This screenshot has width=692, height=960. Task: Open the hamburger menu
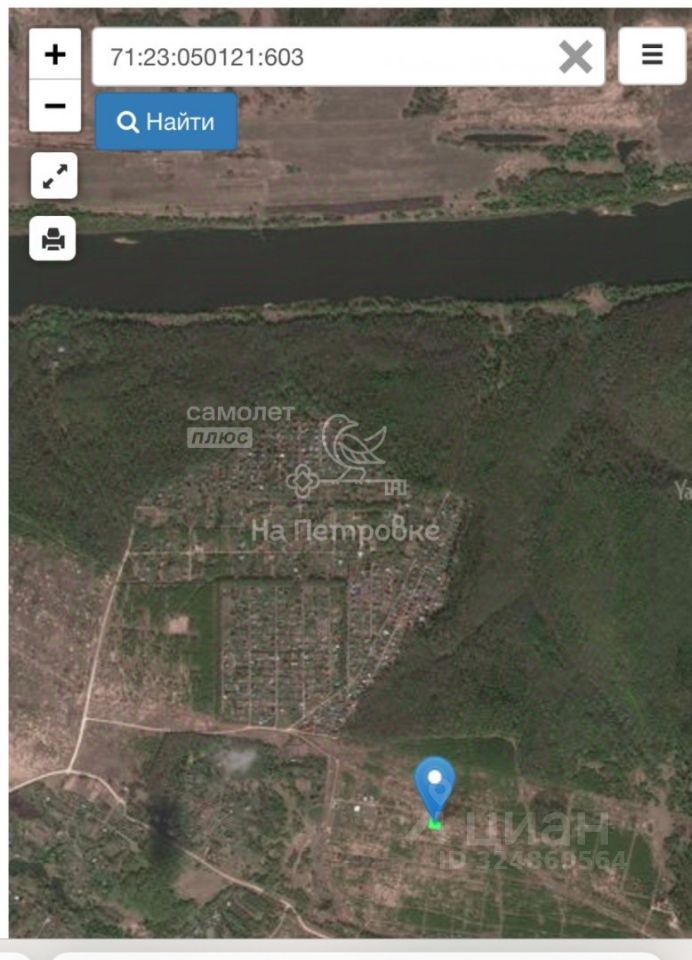coord(652,56)
